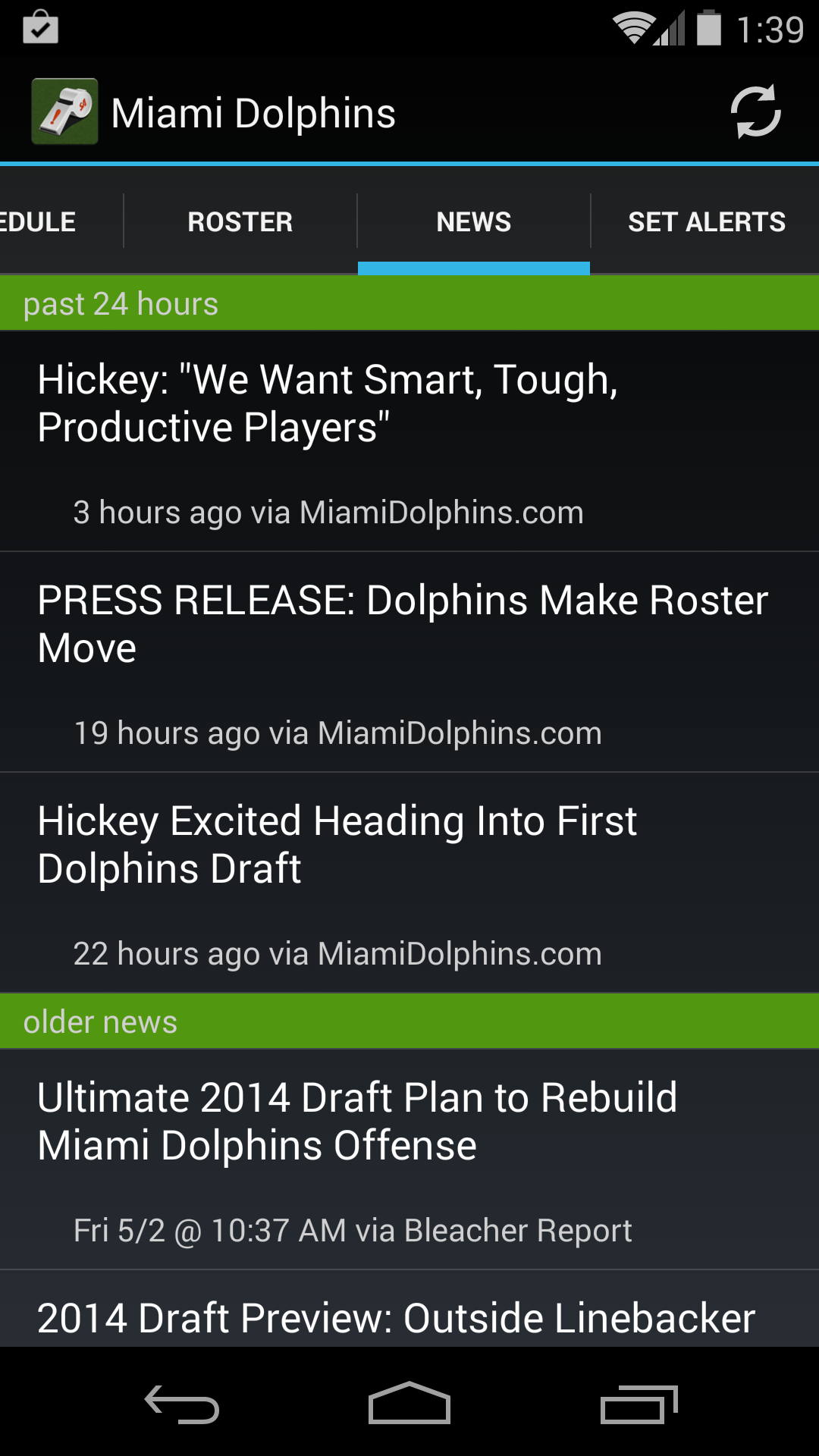Tap the past 24 hours section header
The image size is (819, 1456).
pyautogui.click(x=409, y=303)
